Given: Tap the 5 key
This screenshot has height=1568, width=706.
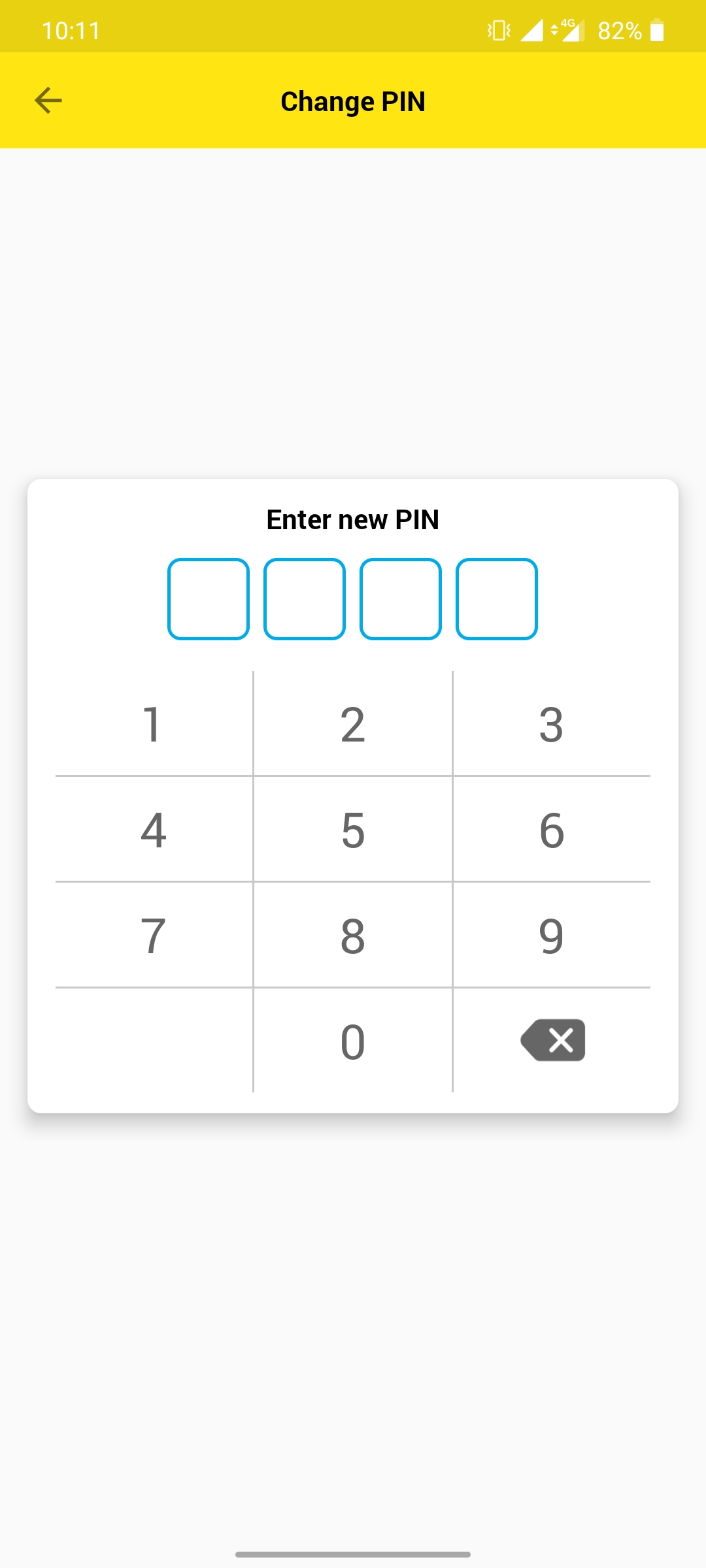Looking at the screenshot, I should [x=353, y=830].
